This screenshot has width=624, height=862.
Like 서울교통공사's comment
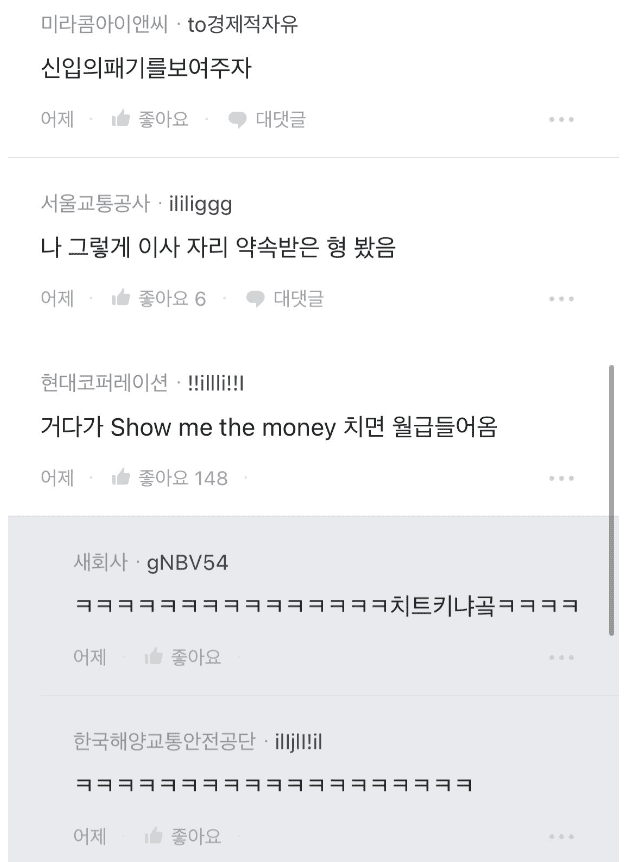pos(158,298)
